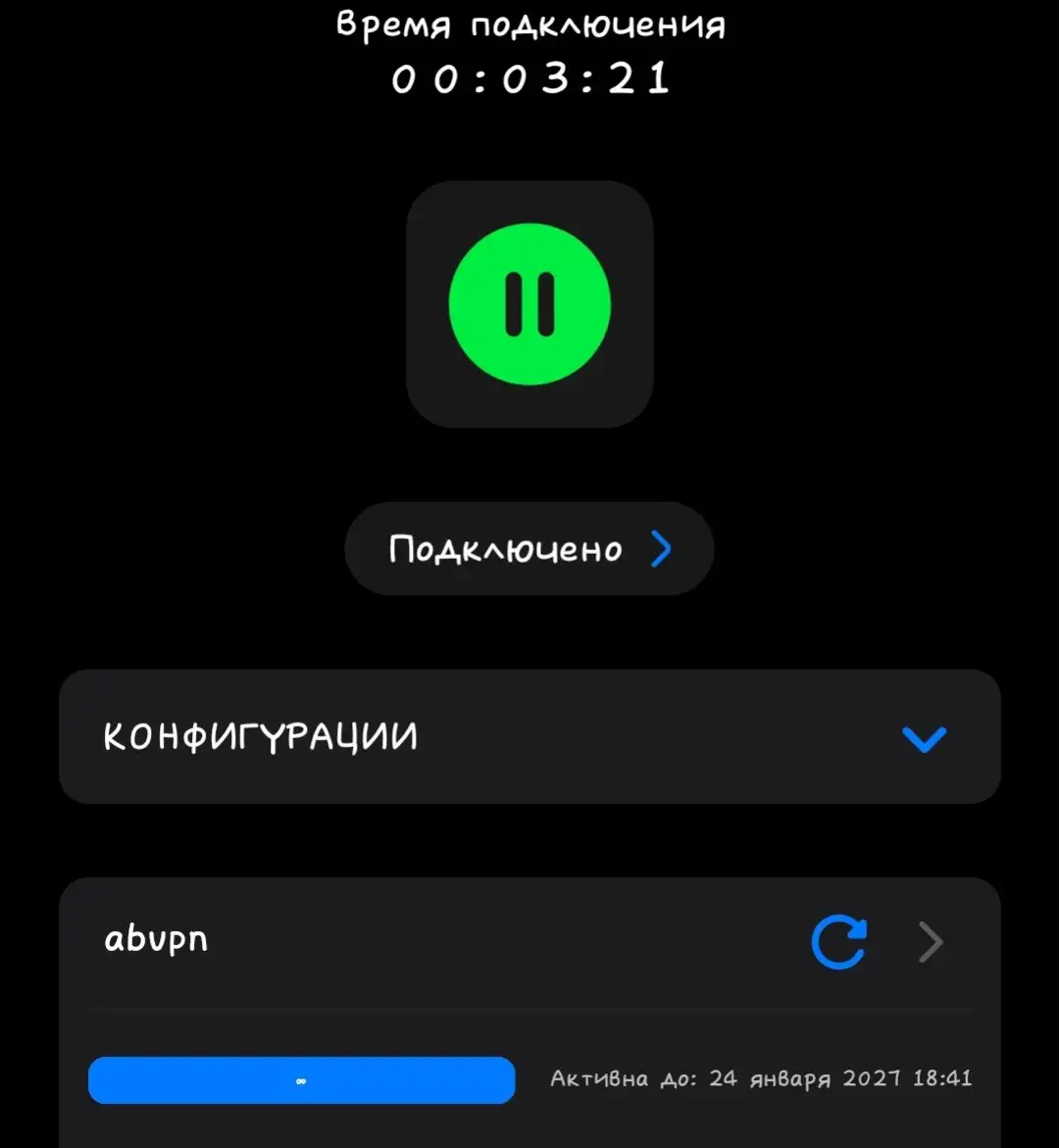Select the rounded dark tile holding the pause icon

(529, 303)
